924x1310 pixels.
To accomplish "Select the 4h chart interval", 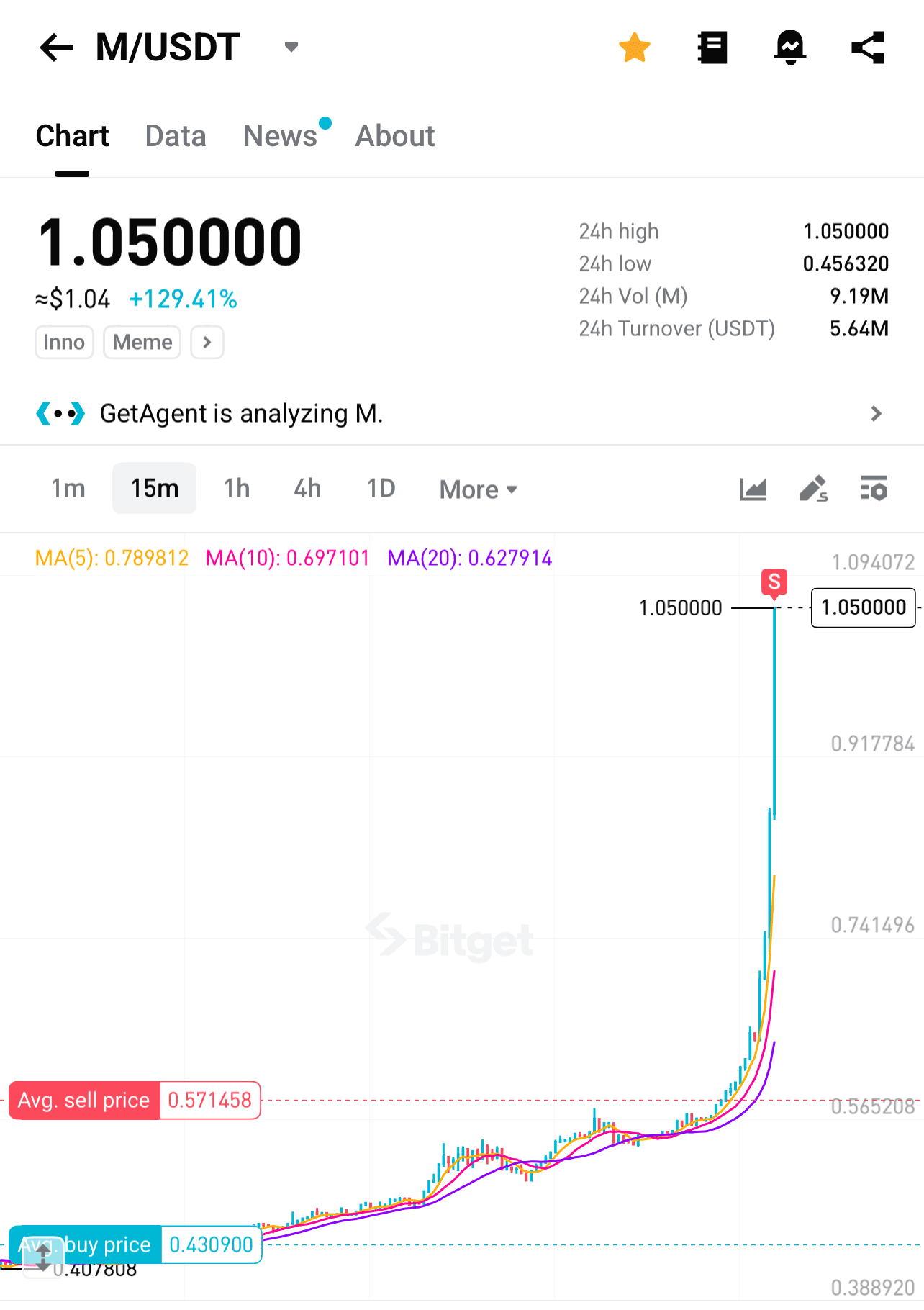I will [x=307, y=489].
